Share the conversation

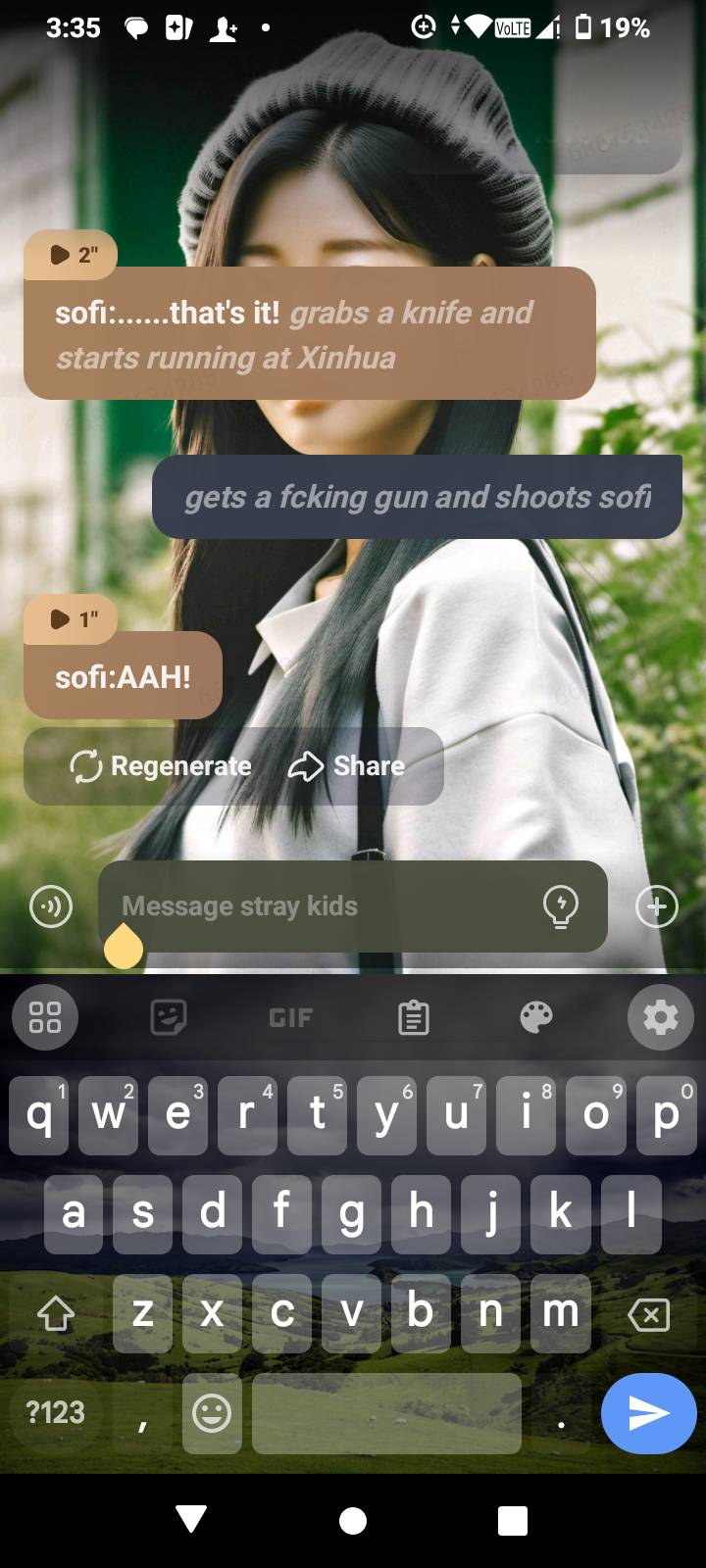coord(346,766)
